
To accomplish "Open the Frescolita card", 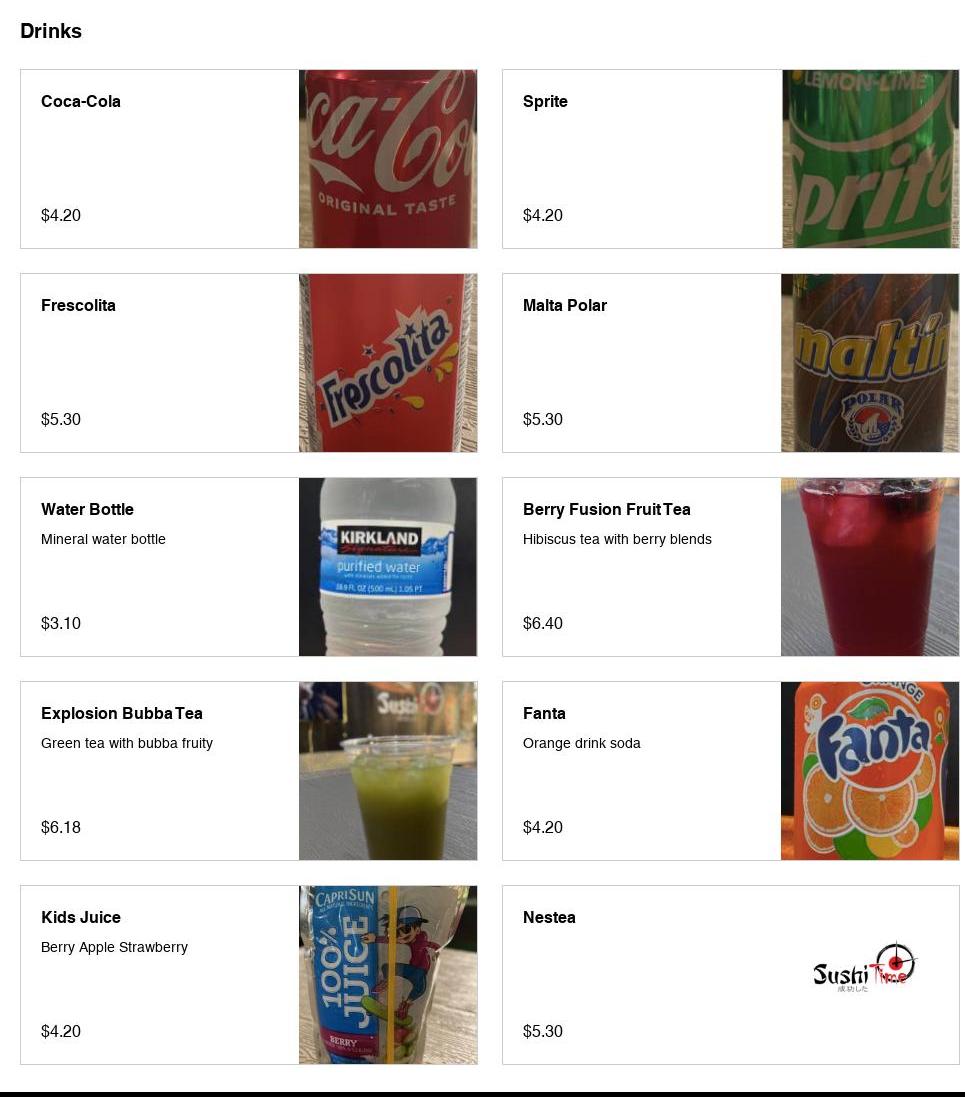I will click(248, 363).
